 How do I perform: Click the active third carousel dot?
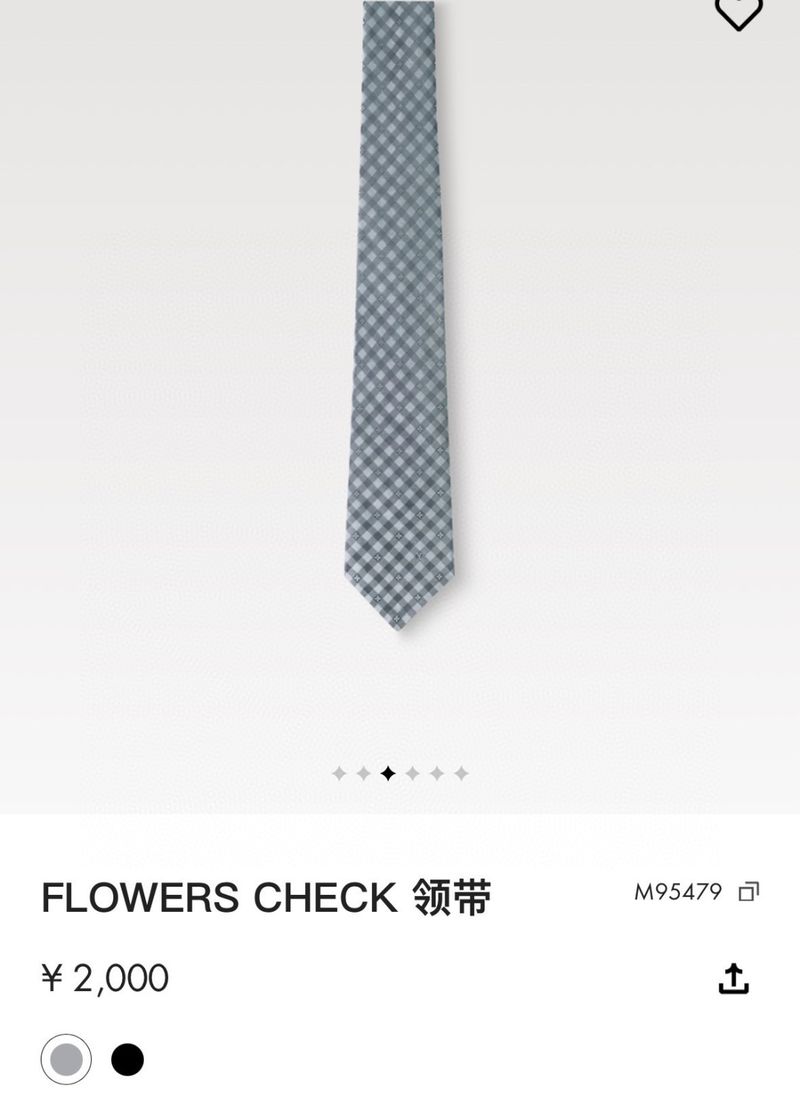coord(387,771)
